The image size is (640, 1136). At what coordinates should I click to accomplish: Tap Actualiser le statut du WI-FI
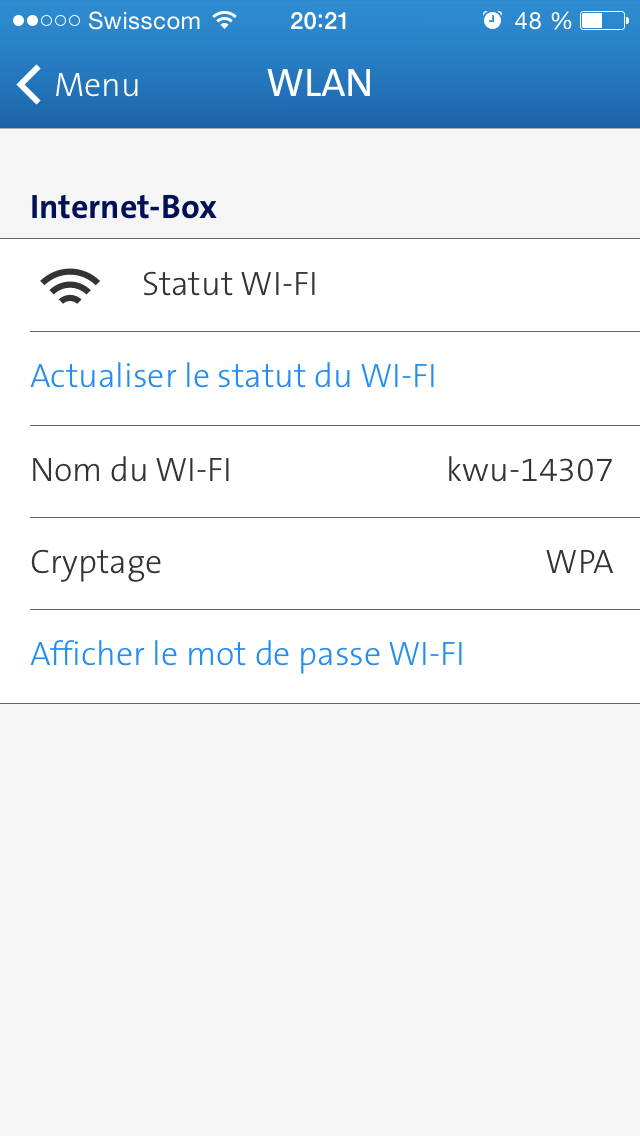233,377
